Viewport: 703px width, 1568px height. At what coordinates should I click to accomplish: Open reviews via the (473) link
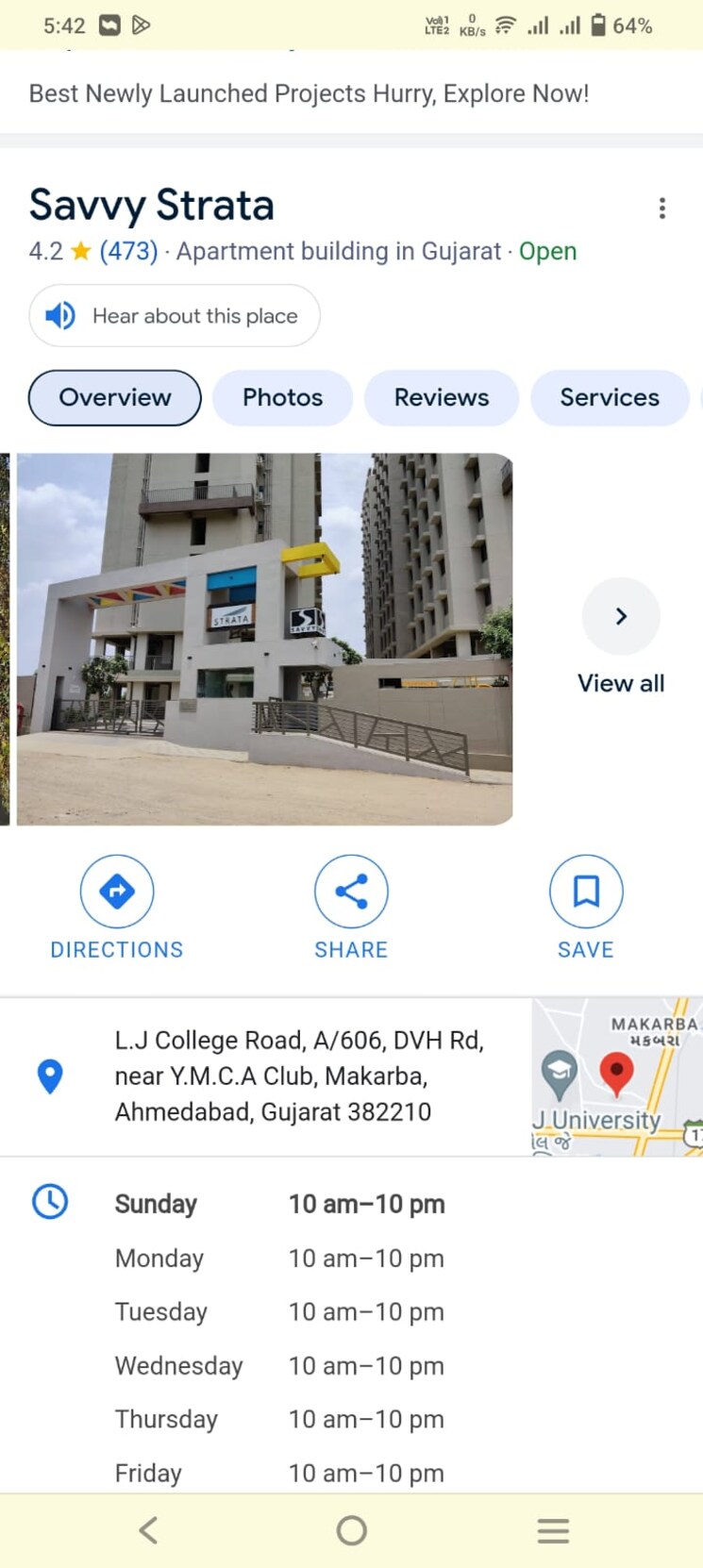click(x=127, y=251)
